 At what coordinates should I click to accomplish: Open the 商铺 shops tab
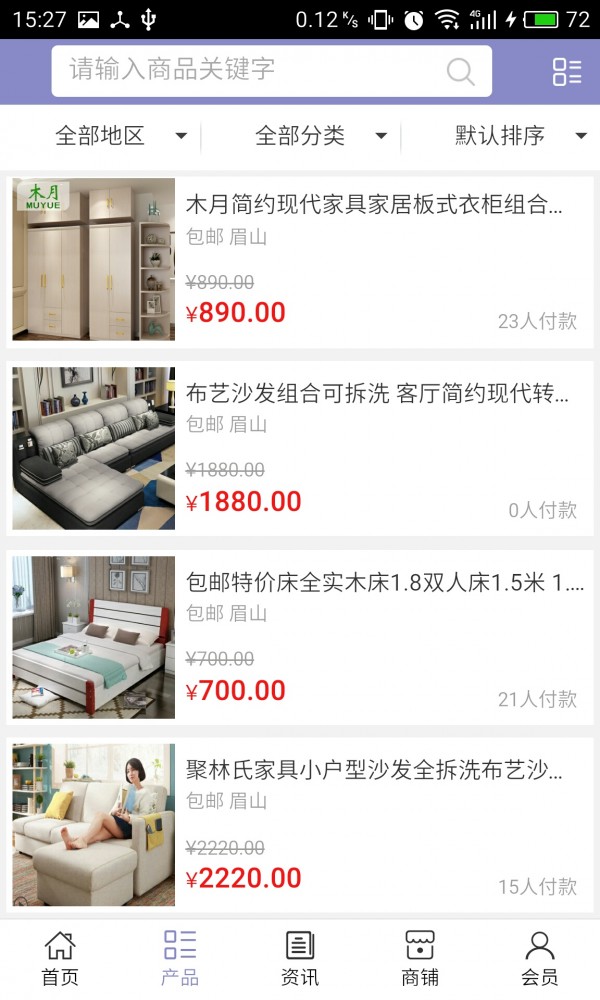pos(420,959)
